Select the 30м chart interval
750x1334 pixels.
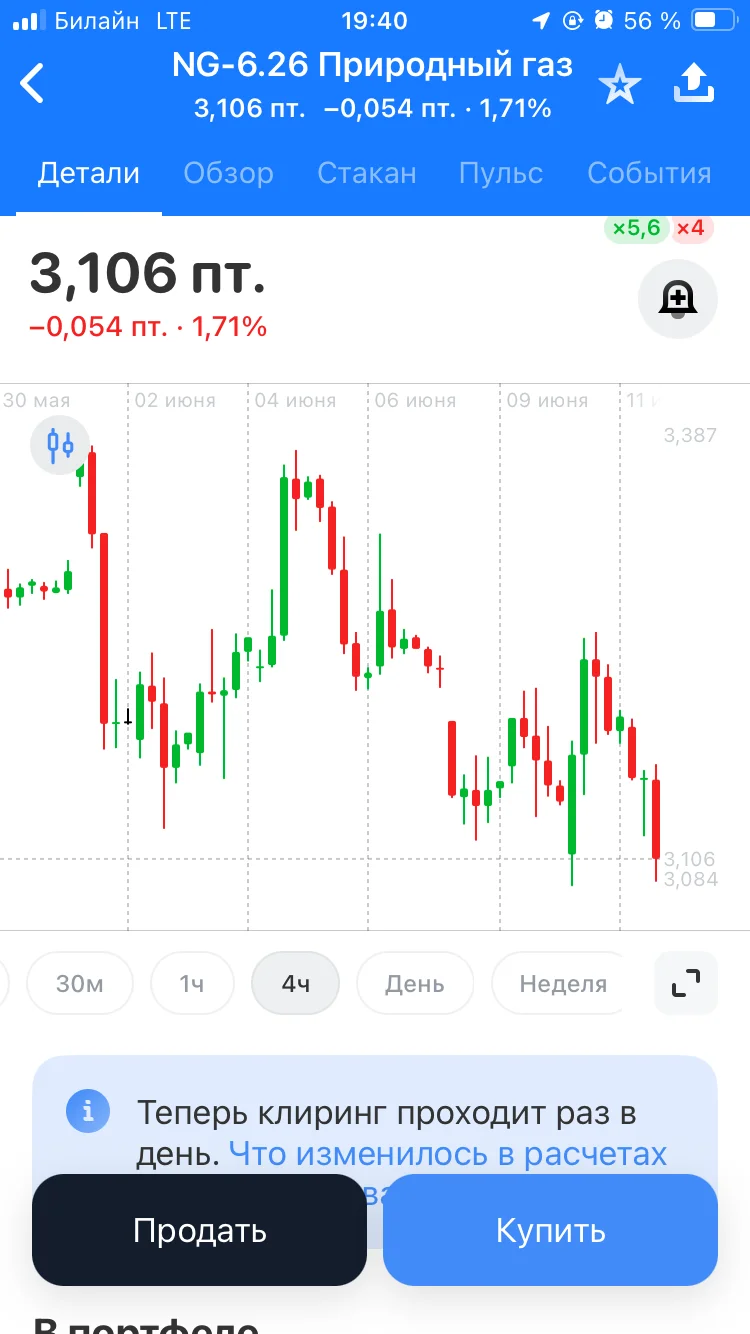[x=80, y=983]
